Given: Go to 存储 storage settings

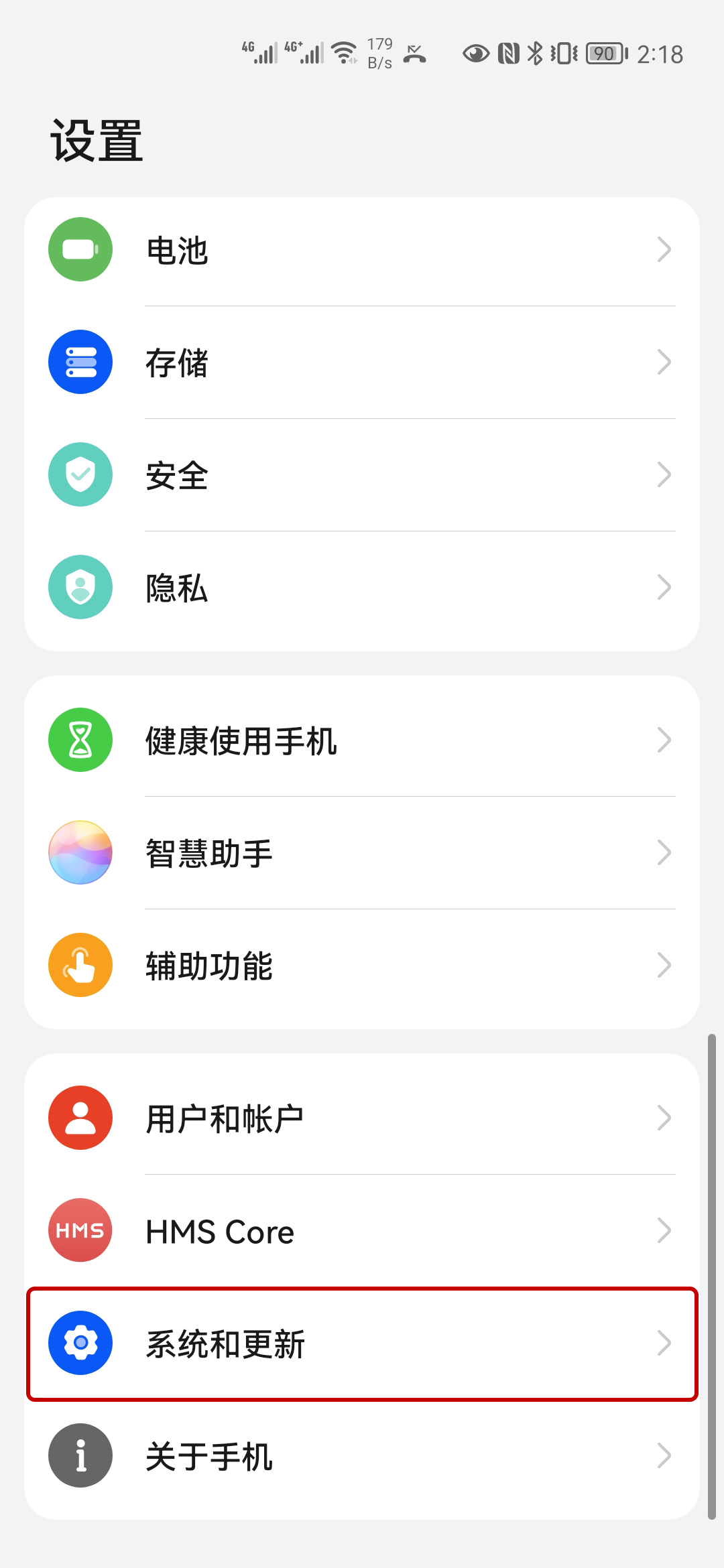Looking at the screenshot, I should click(x=362, y=363).
